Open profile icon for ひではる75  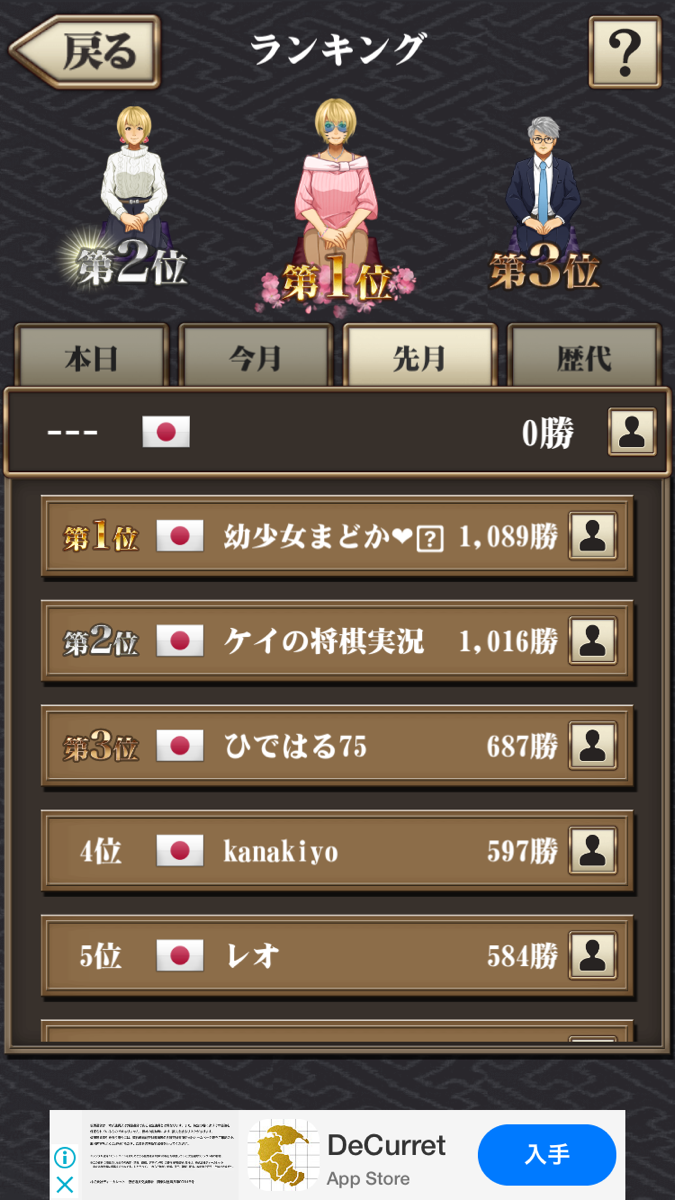tap(592, 746)
